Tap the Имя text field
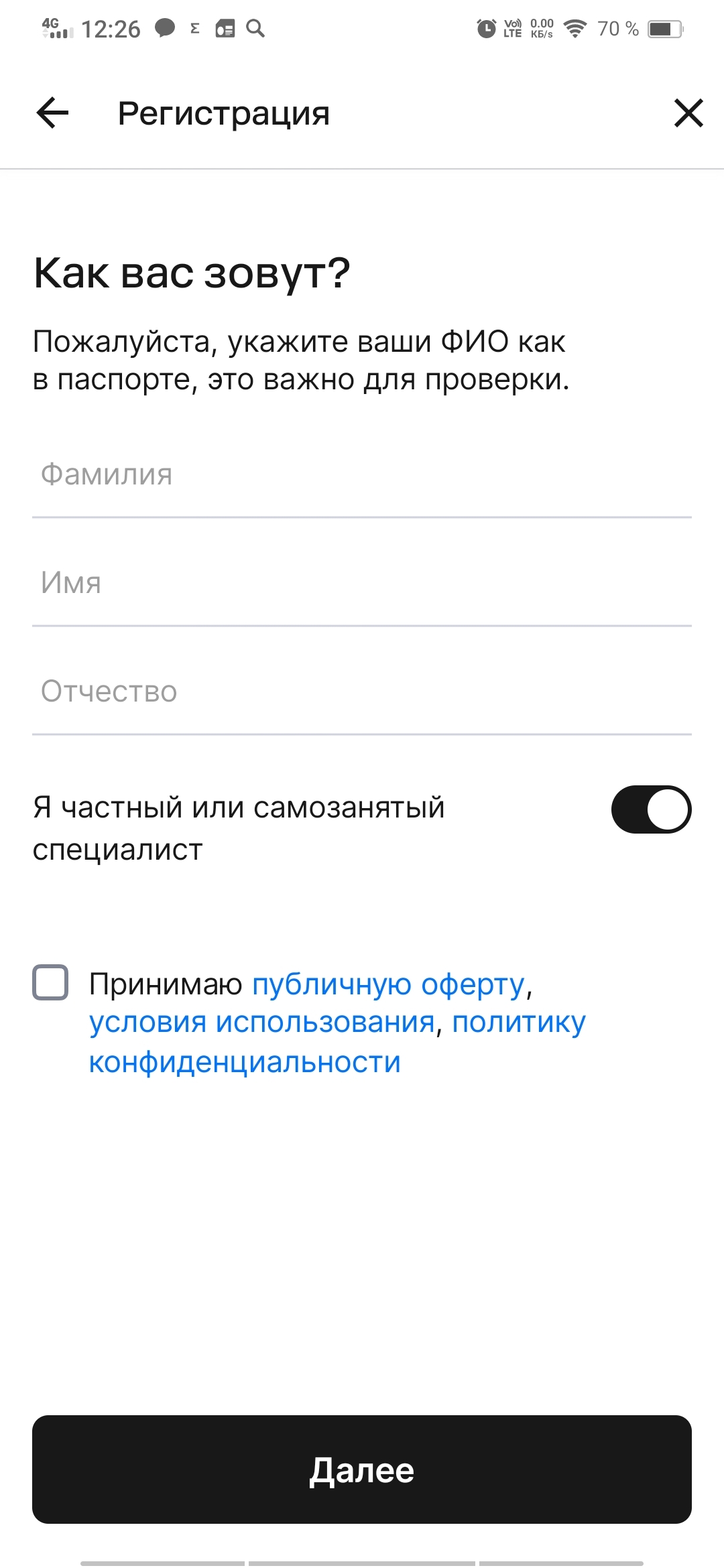This screenshot has width=724, height=1568. [x=362, y=584]
